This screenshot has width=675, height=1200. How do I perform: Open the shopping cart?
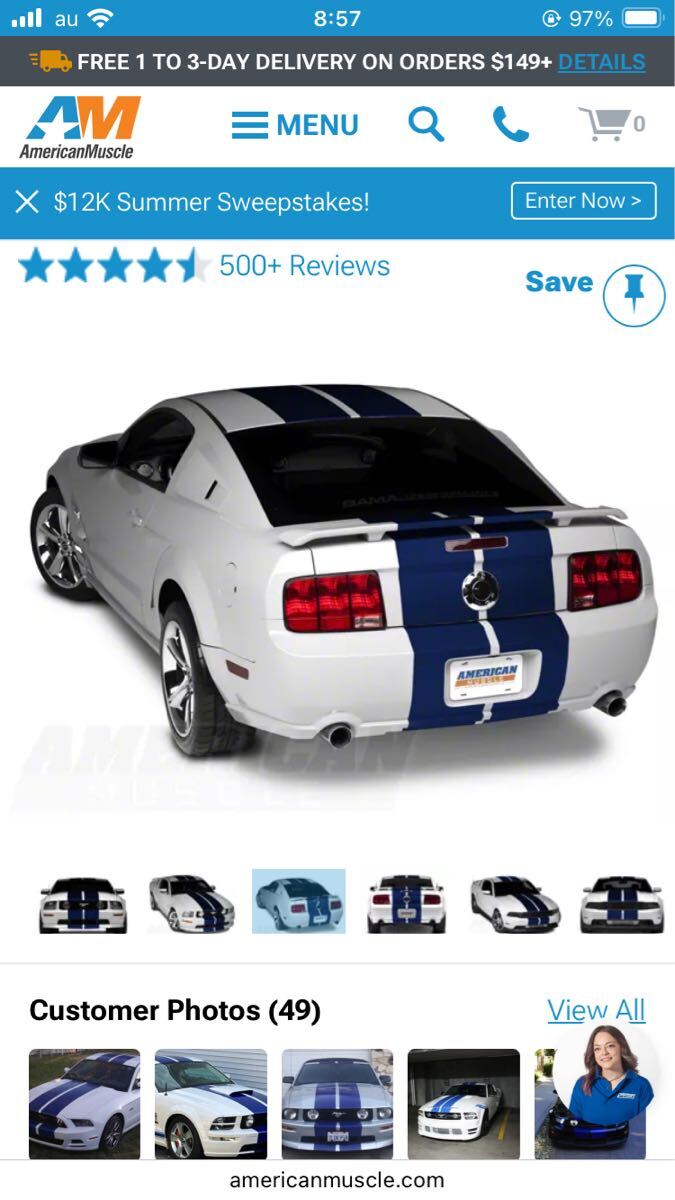click(x=611, y=125)
